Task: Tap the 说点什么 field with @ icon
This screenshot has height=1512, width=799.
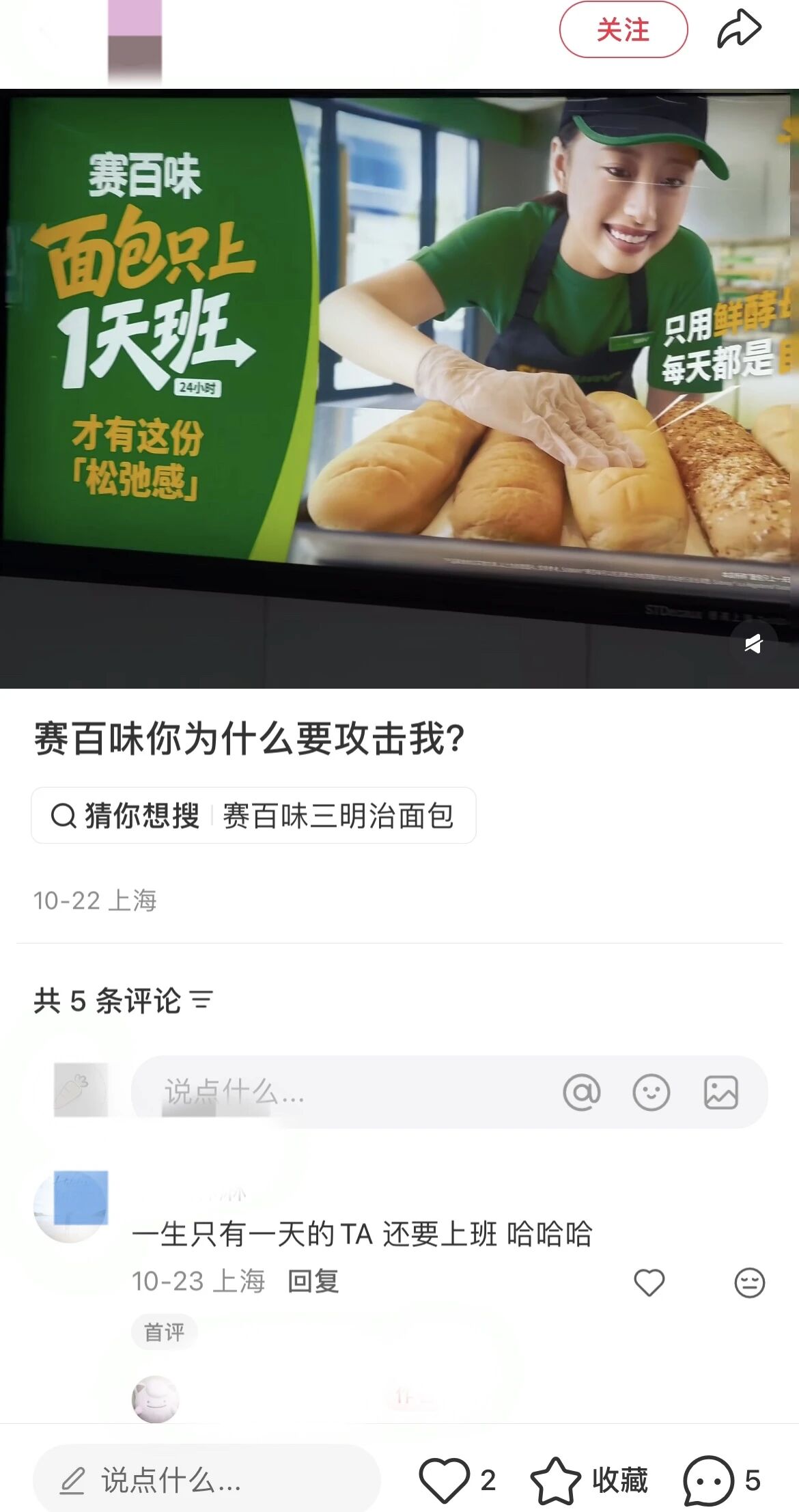Action: [341, 1092]
